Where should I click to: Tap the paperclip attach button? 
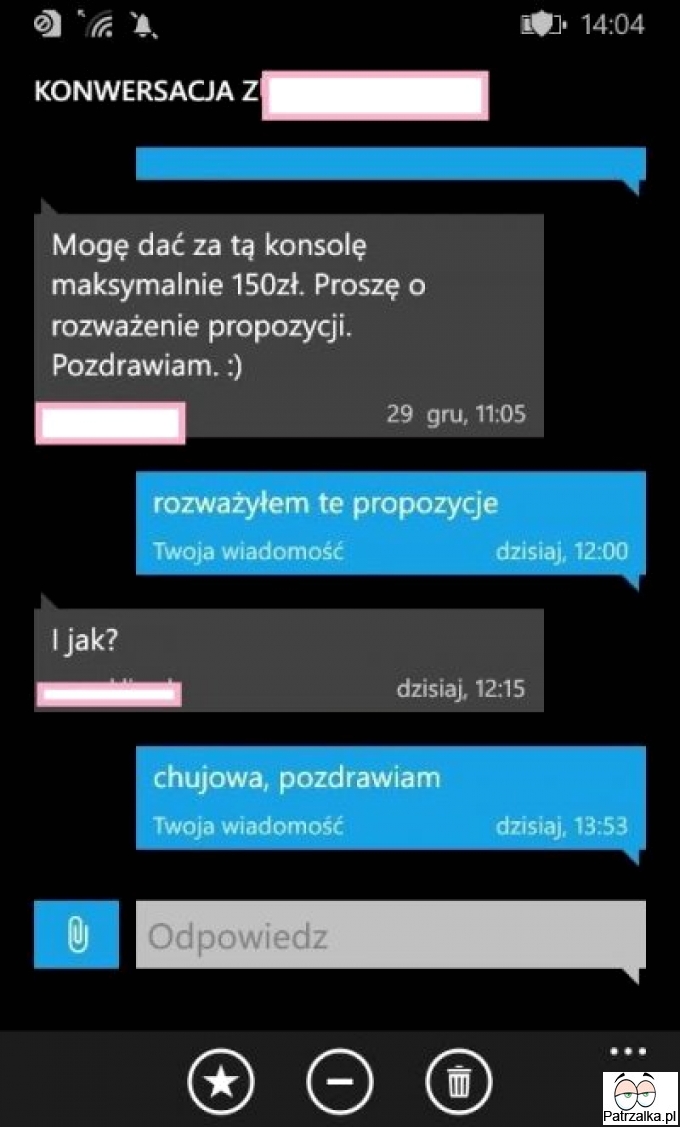(76, 935)
